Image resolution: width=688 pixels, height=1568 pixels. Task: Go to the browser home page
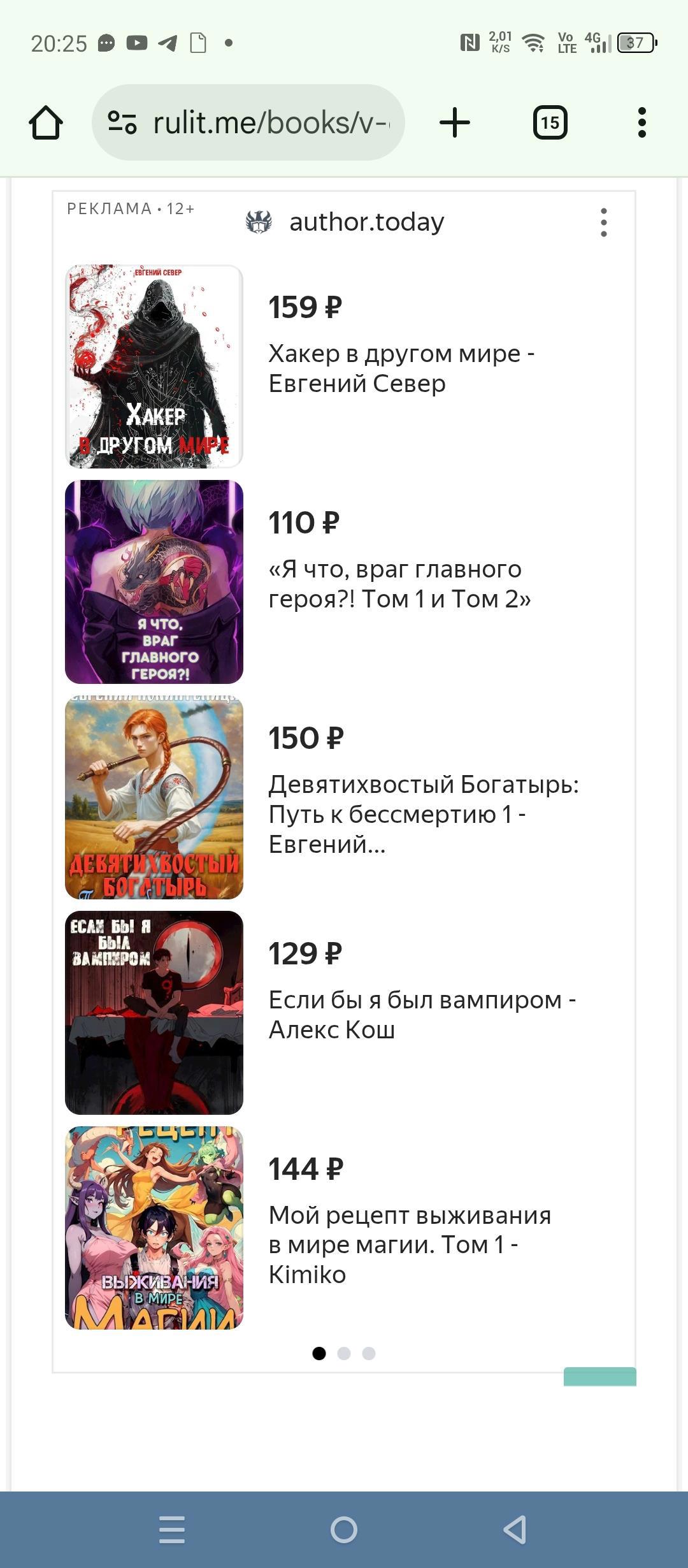(46, 122)
